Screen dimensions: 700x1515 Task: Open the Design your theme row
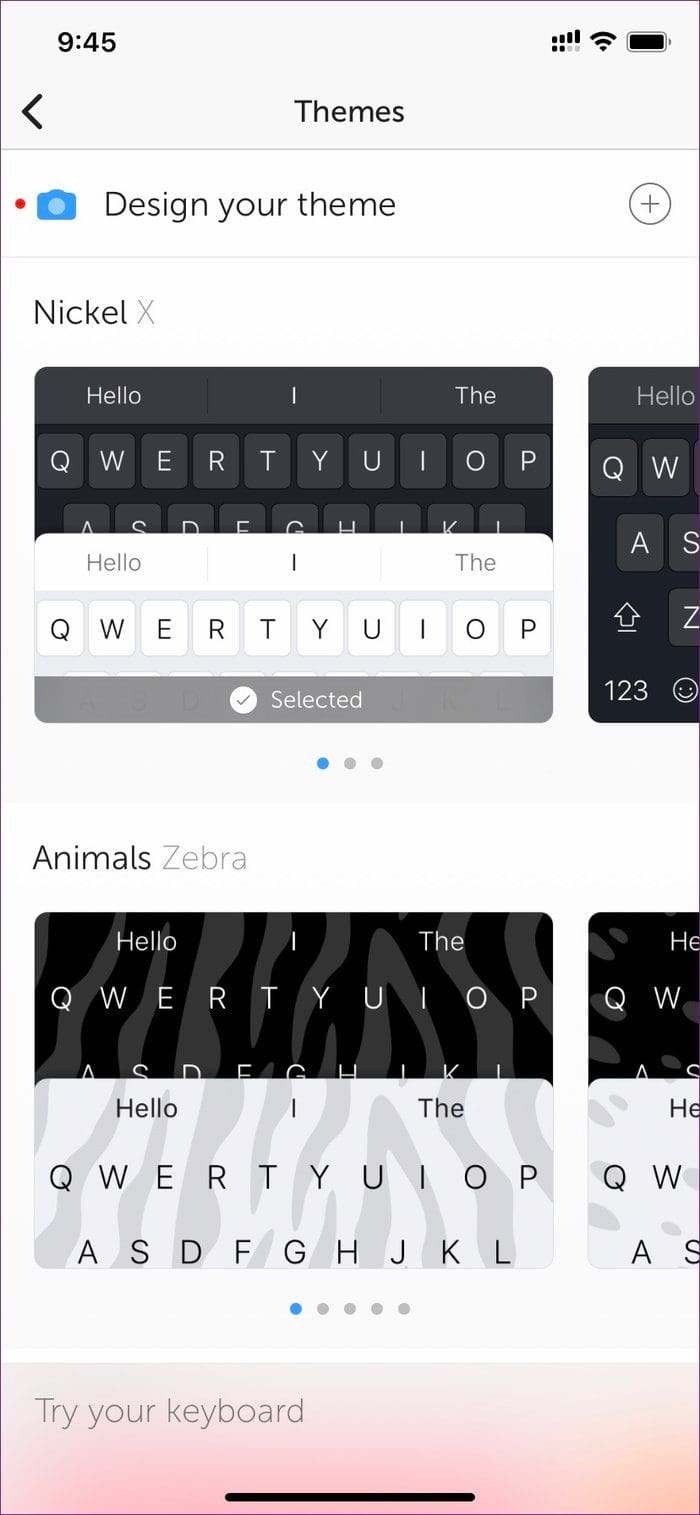pyautogui.click(x=350, y=204)
